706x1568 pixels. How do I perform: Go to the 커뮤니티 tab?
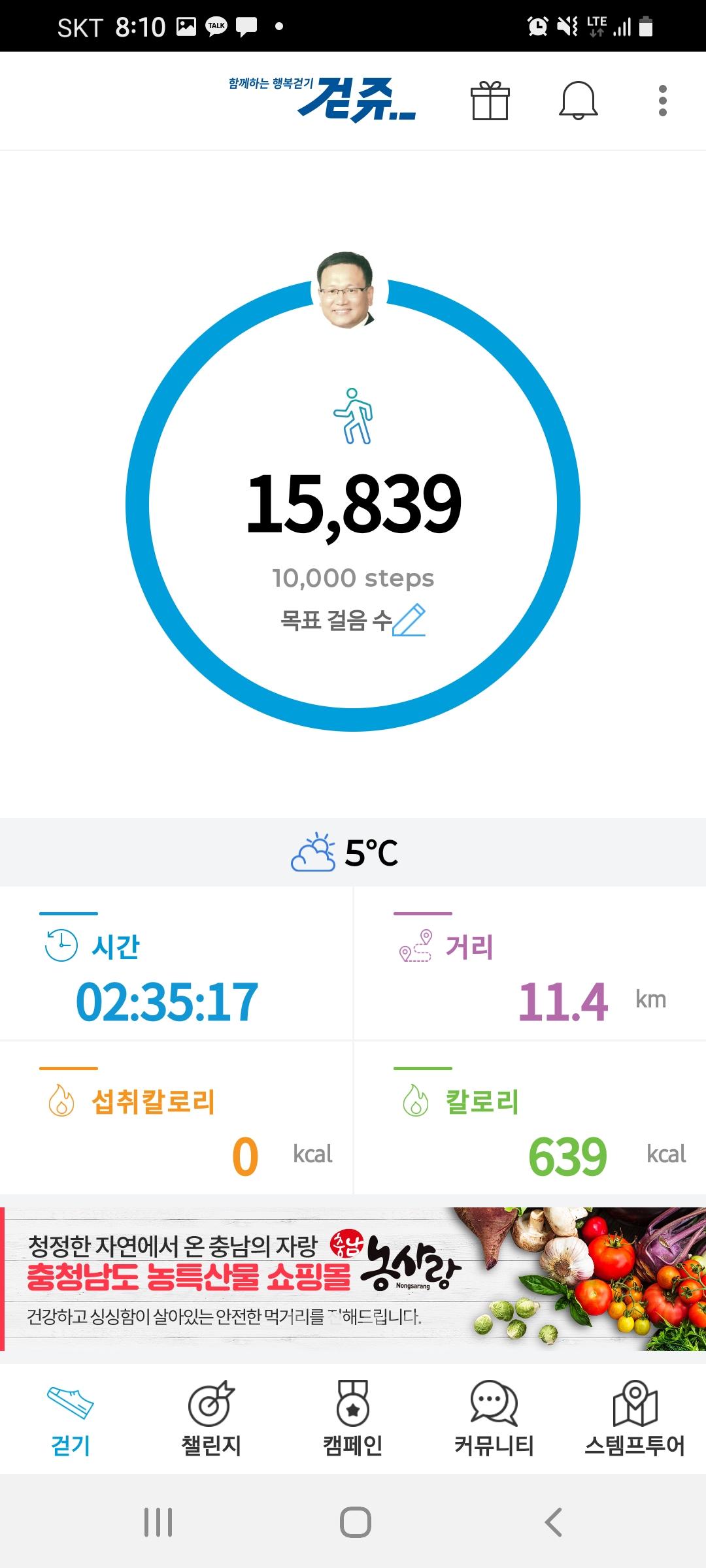click(x=494, y=1419)
